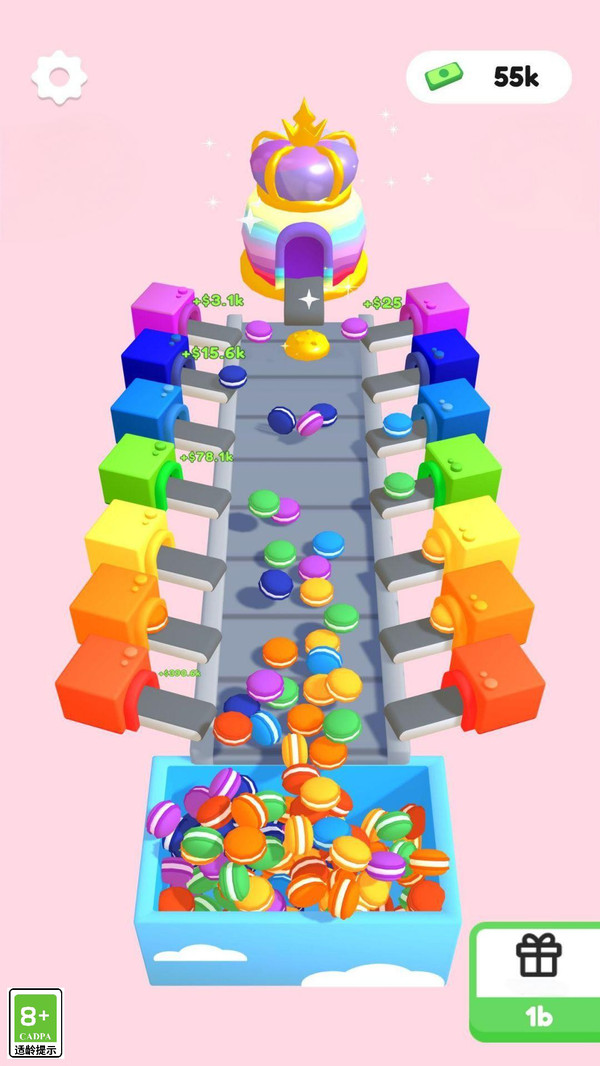The image size is (600, 1066).
Task: Open the settings gear
Action: pos(59,75)
